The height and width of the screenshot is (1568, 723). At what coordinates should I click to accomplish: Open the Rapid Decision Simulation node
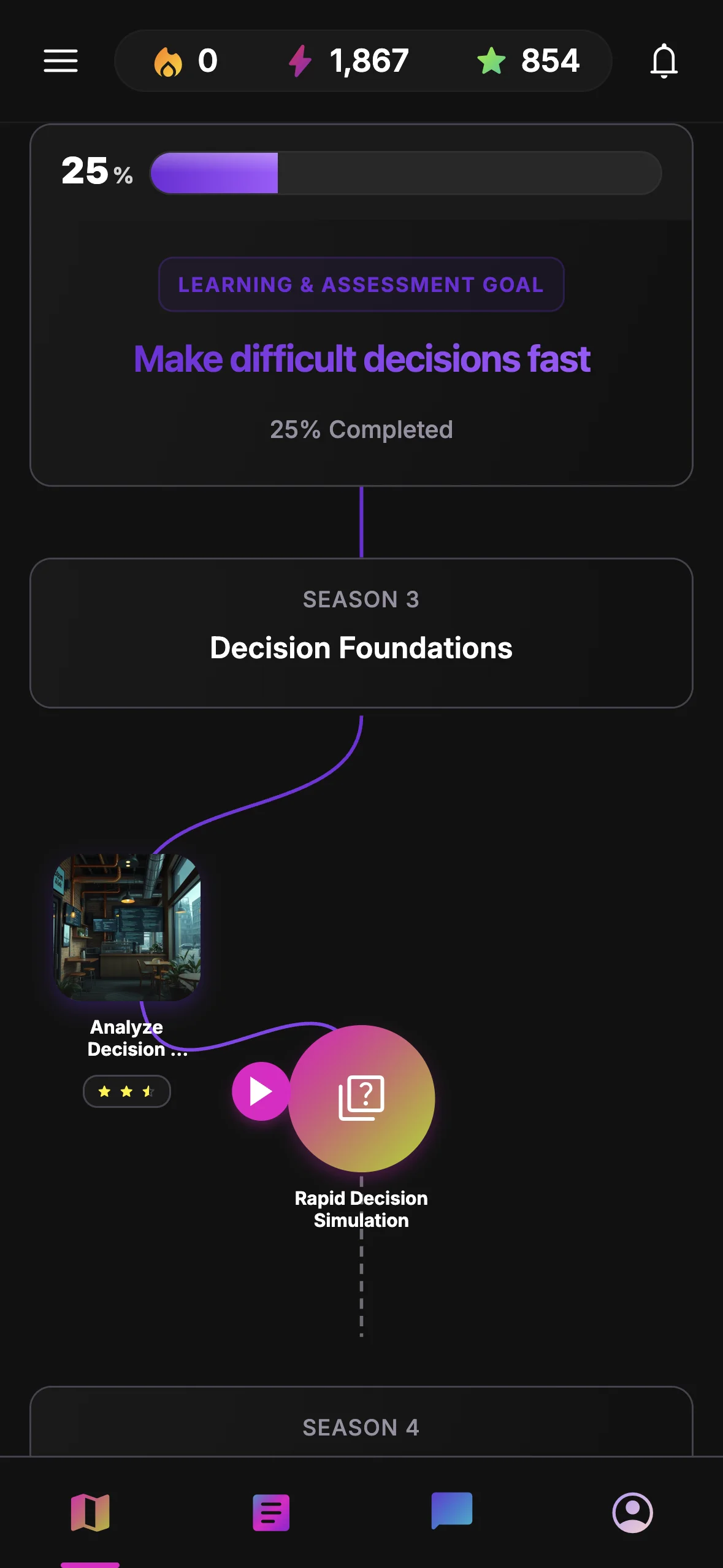coord(361,1098)
